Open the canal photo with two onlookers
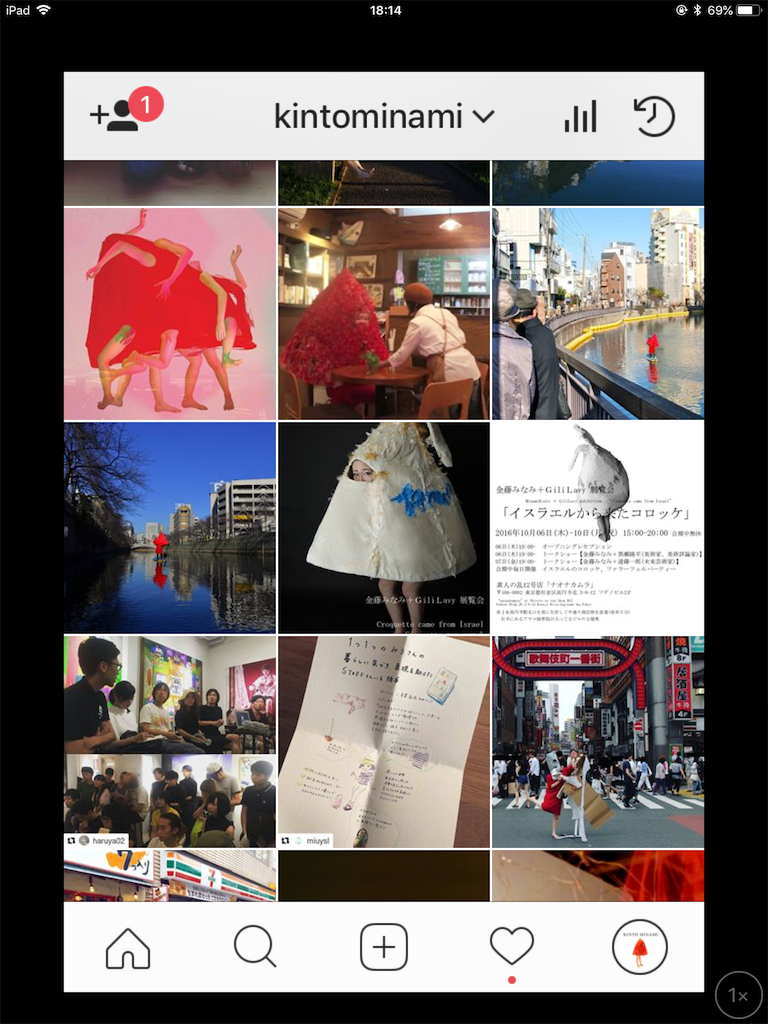The width and height of the screenshot is (768, 1024). tap(598, 313)
